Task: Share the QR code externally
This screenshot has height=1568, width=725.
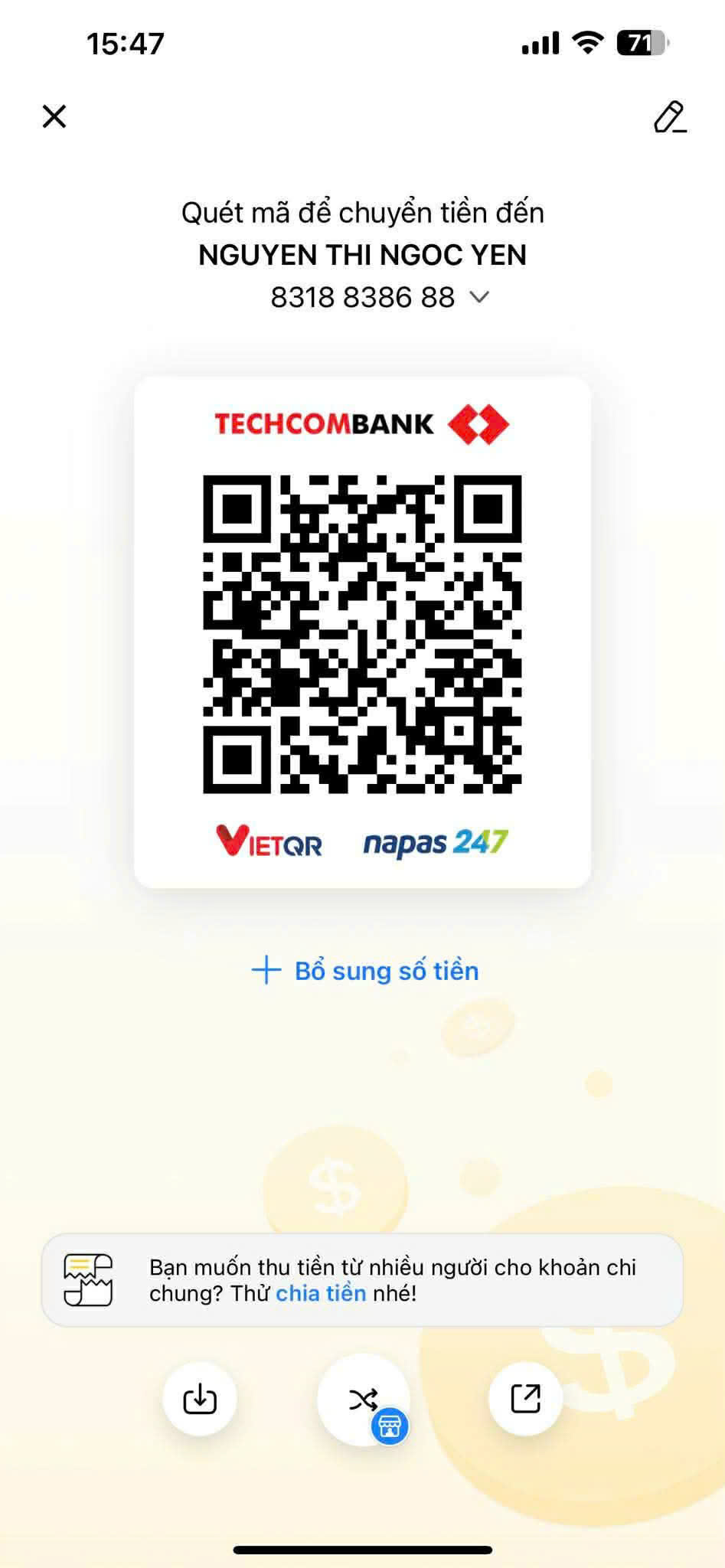Action: (525, 1399)
